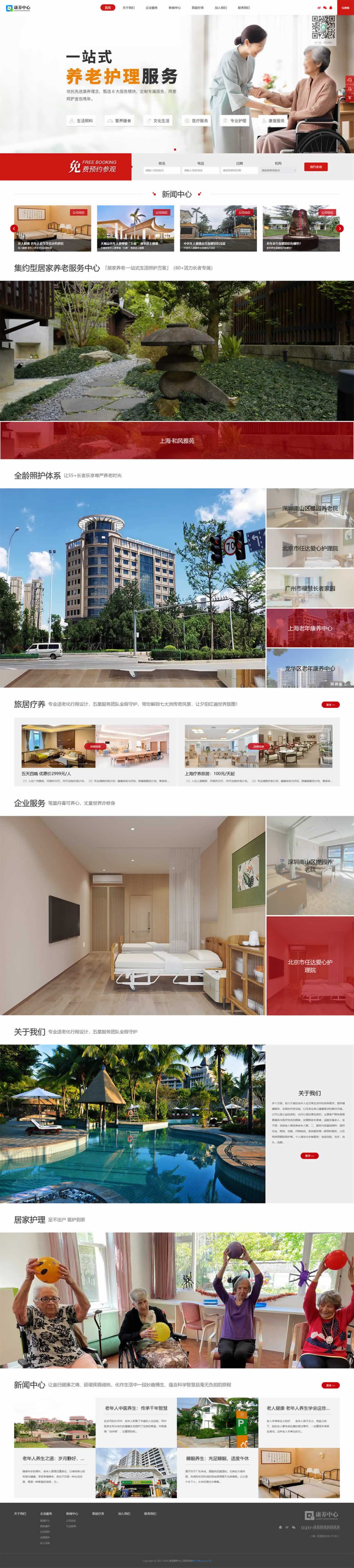Submit the red 预约参观 booking button
The height and width of the screenshot is (1568, 354).
[x=316, y=167]
